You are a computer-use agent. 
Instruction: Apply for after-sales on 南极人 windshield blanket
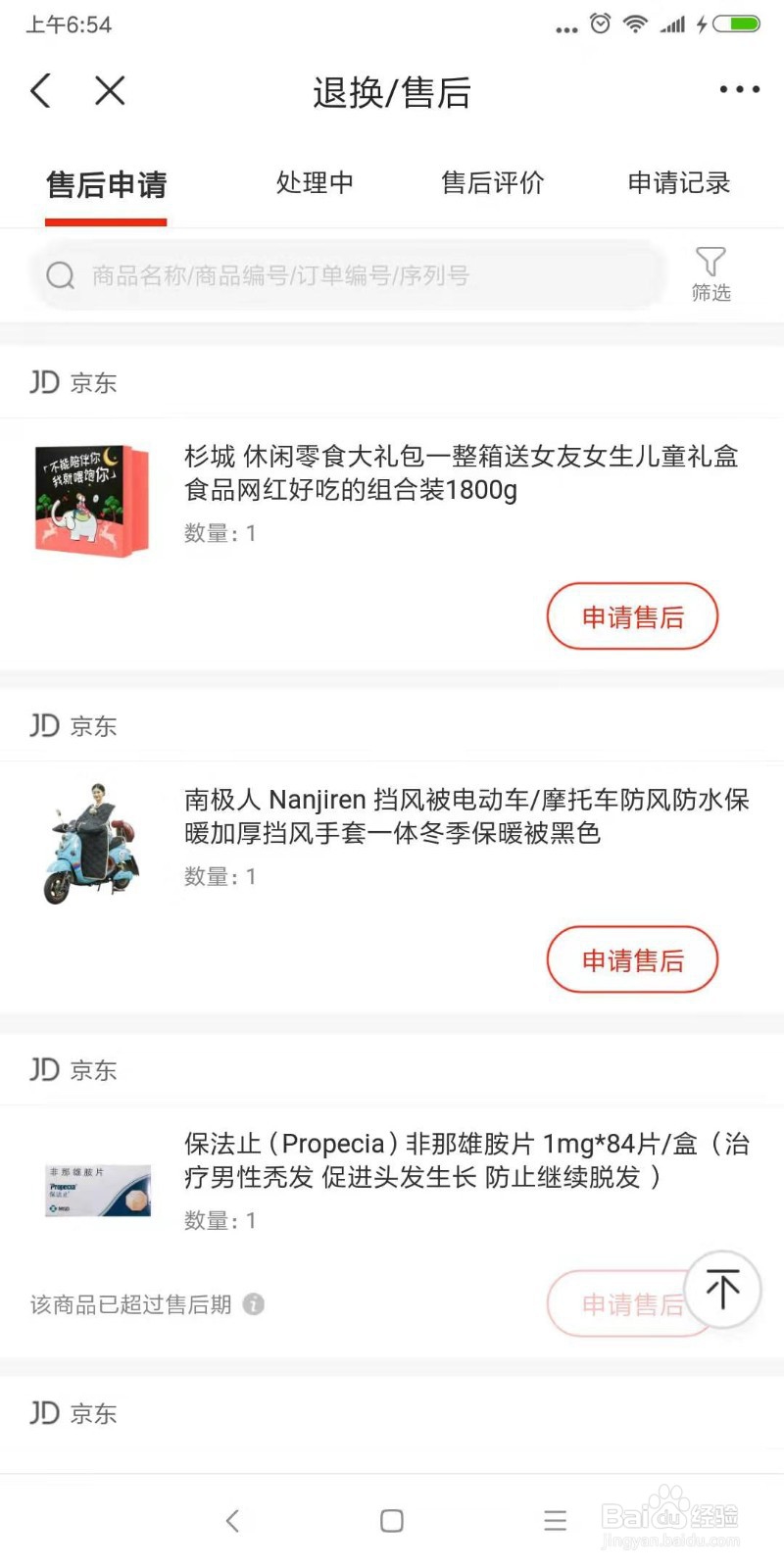tap(632, 959)
